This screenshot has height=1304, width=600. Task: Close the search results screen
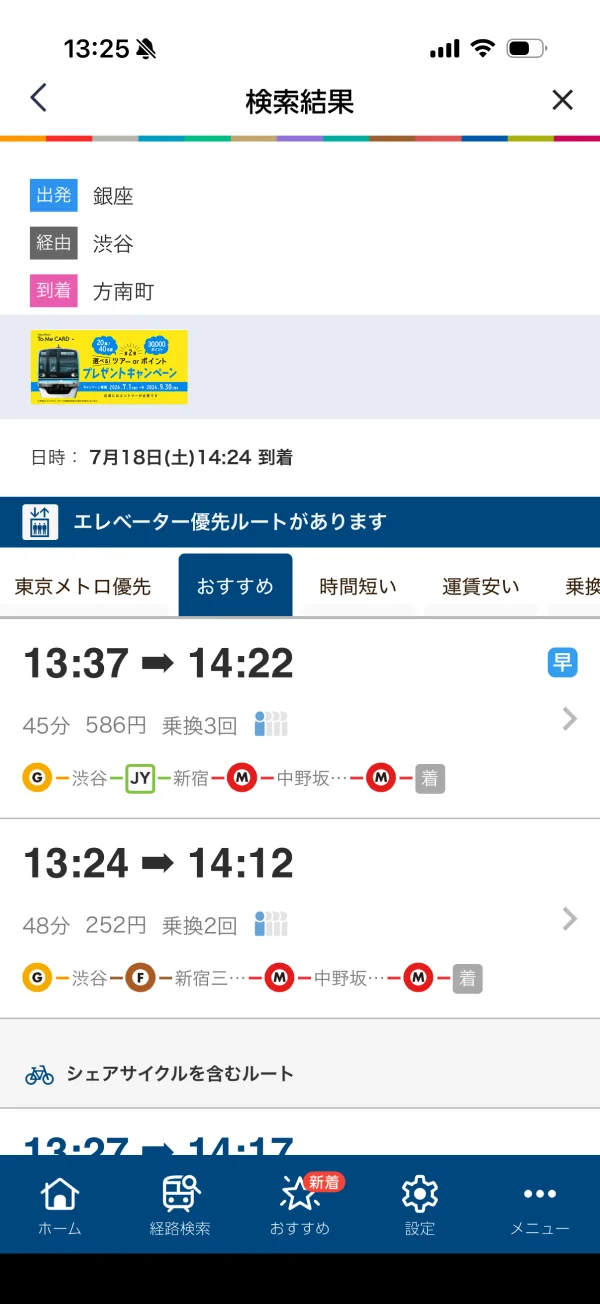click(x=563, y=99)
